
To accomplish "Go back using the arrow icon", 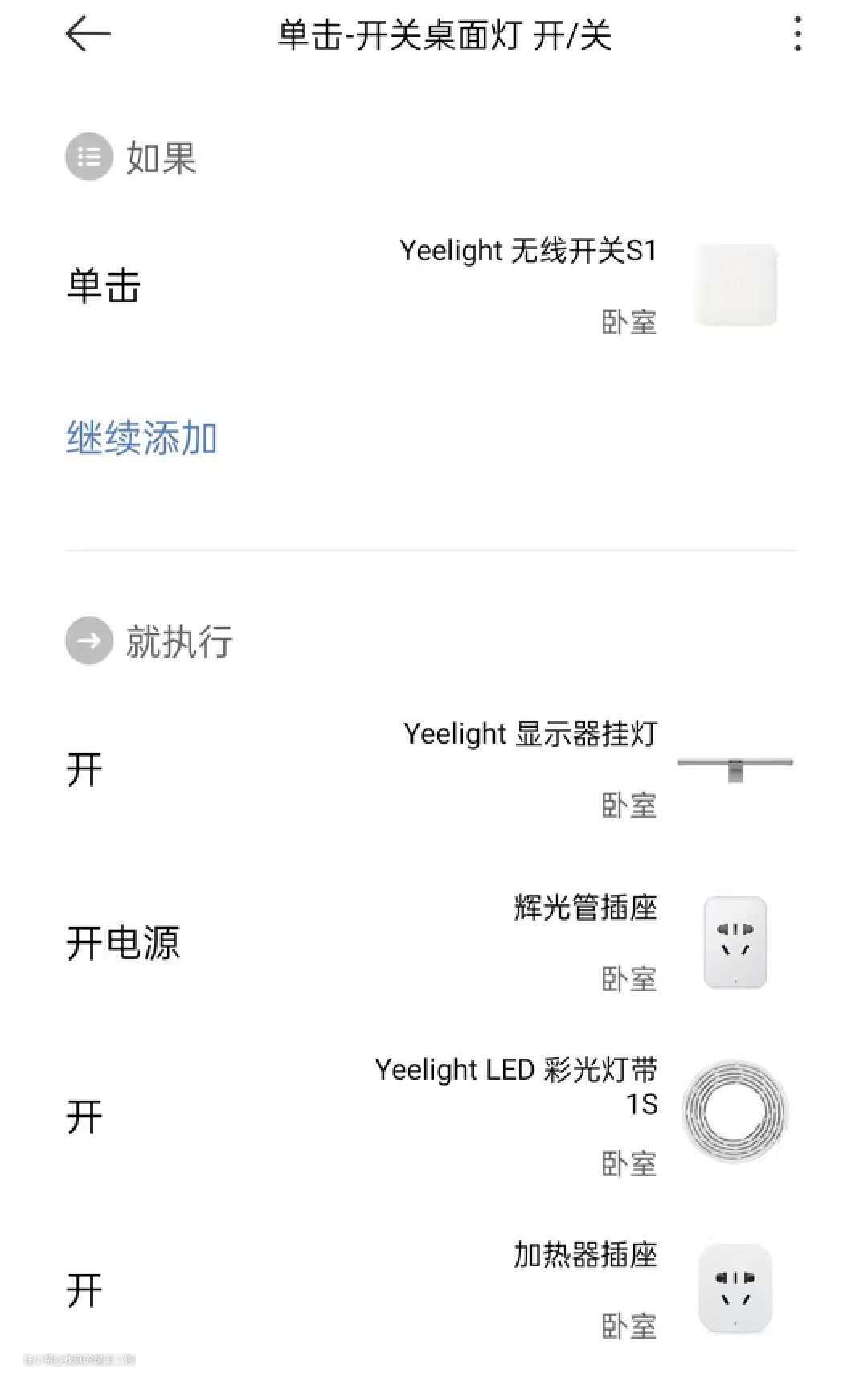I will pyautogui.click(x=88, y=35).
